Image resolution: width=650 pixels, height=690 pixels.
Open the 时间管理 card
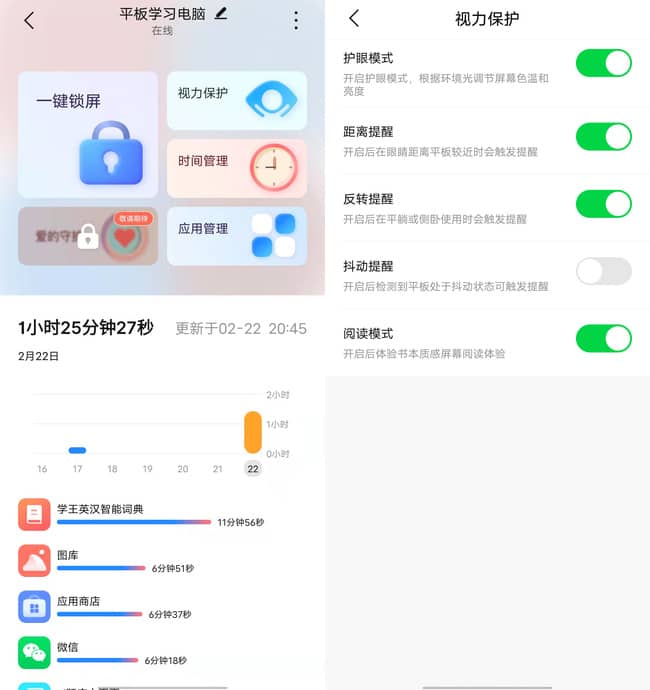(x=237, y=168)
